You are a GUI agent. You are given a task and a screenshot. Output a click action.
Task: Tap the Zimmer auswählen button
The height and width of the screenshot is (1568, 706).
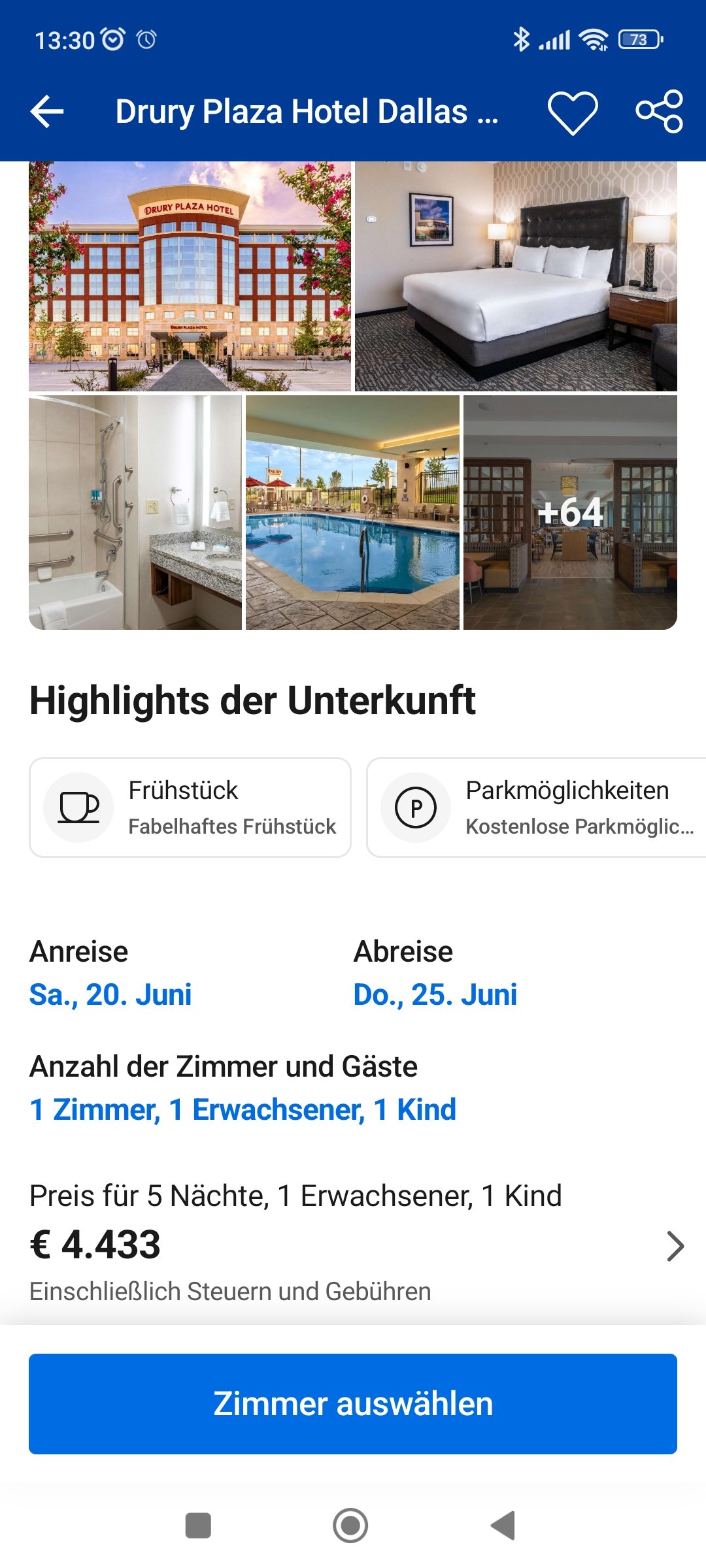click(353, 1404)
